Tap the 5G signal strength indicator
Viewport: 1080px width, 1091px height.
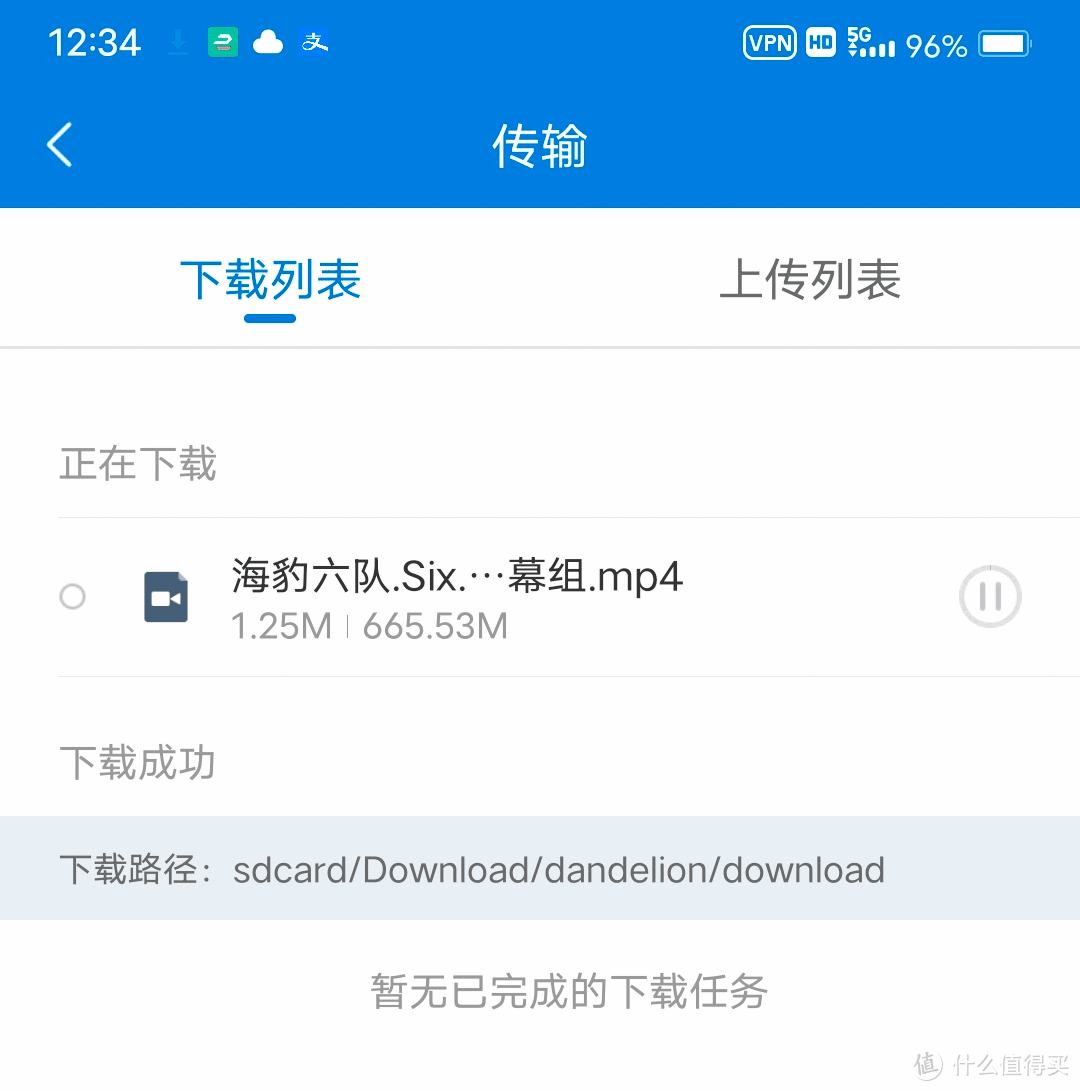coord(866,43)
